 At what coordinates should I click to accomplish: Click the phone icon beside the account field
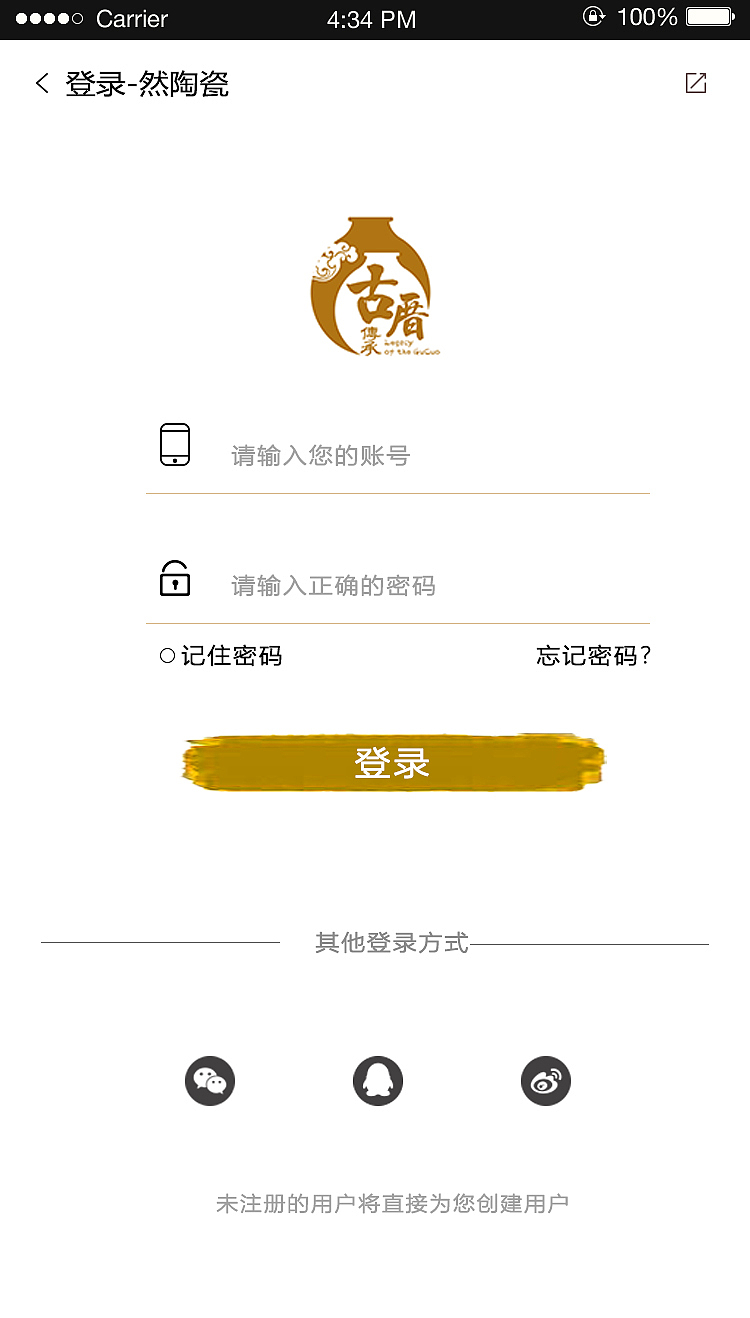[176, 444]
